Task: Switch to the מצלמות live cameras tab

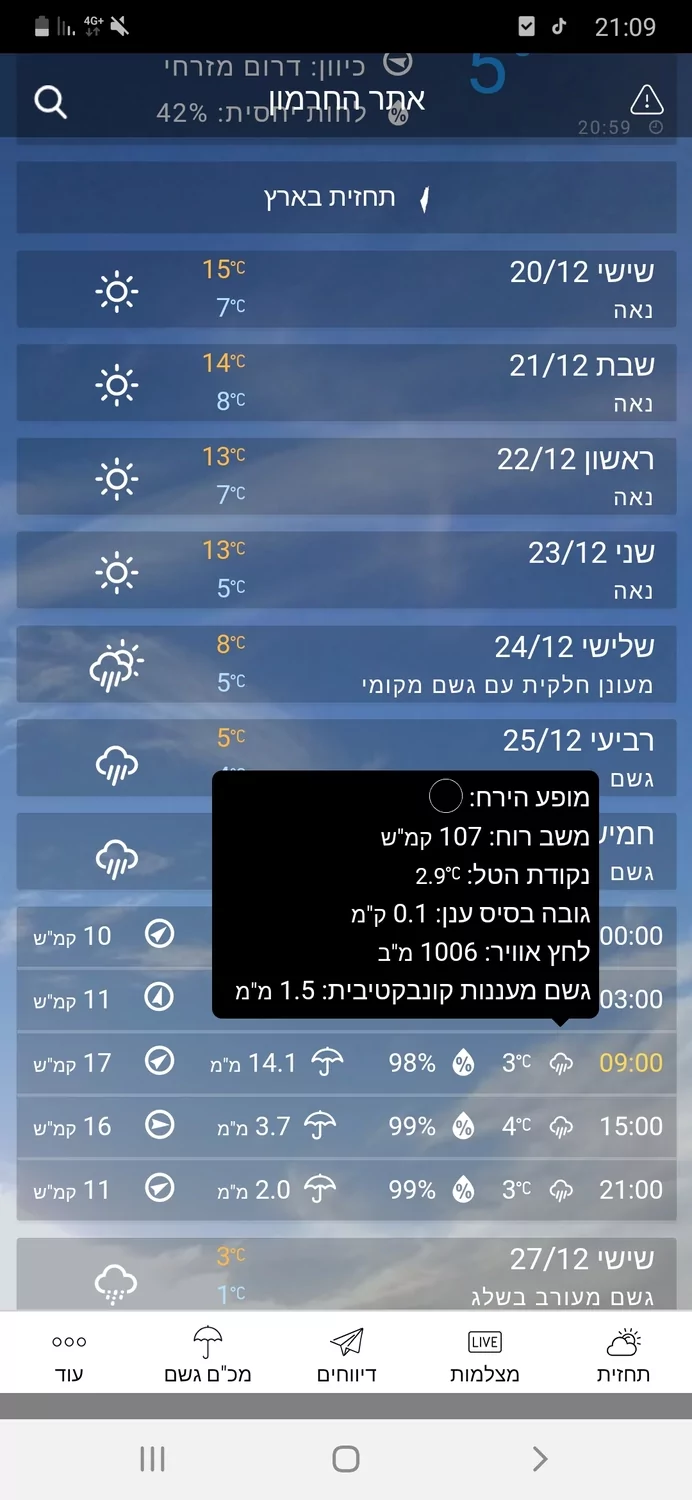Action: pyautogui.click(x=485, y=1354)
